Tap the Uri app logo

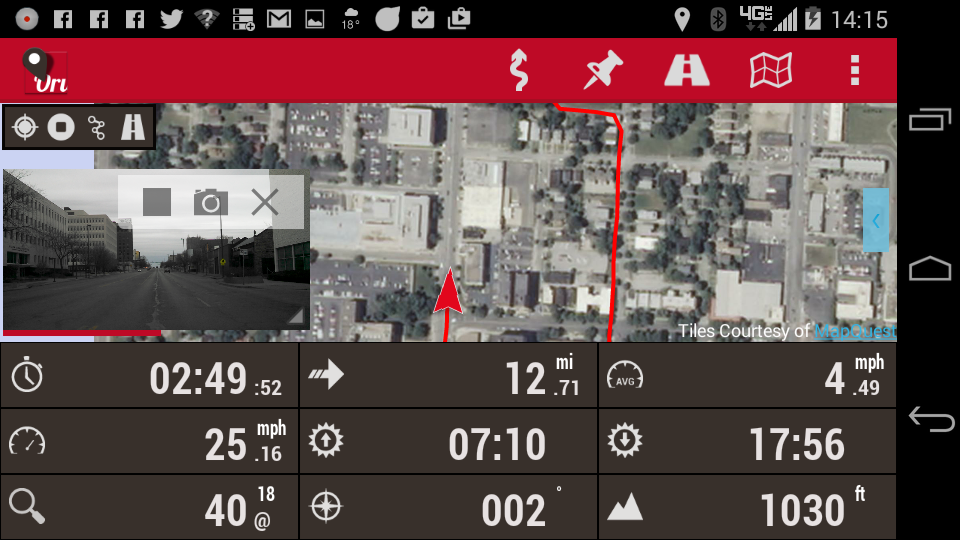coord(45,71)
